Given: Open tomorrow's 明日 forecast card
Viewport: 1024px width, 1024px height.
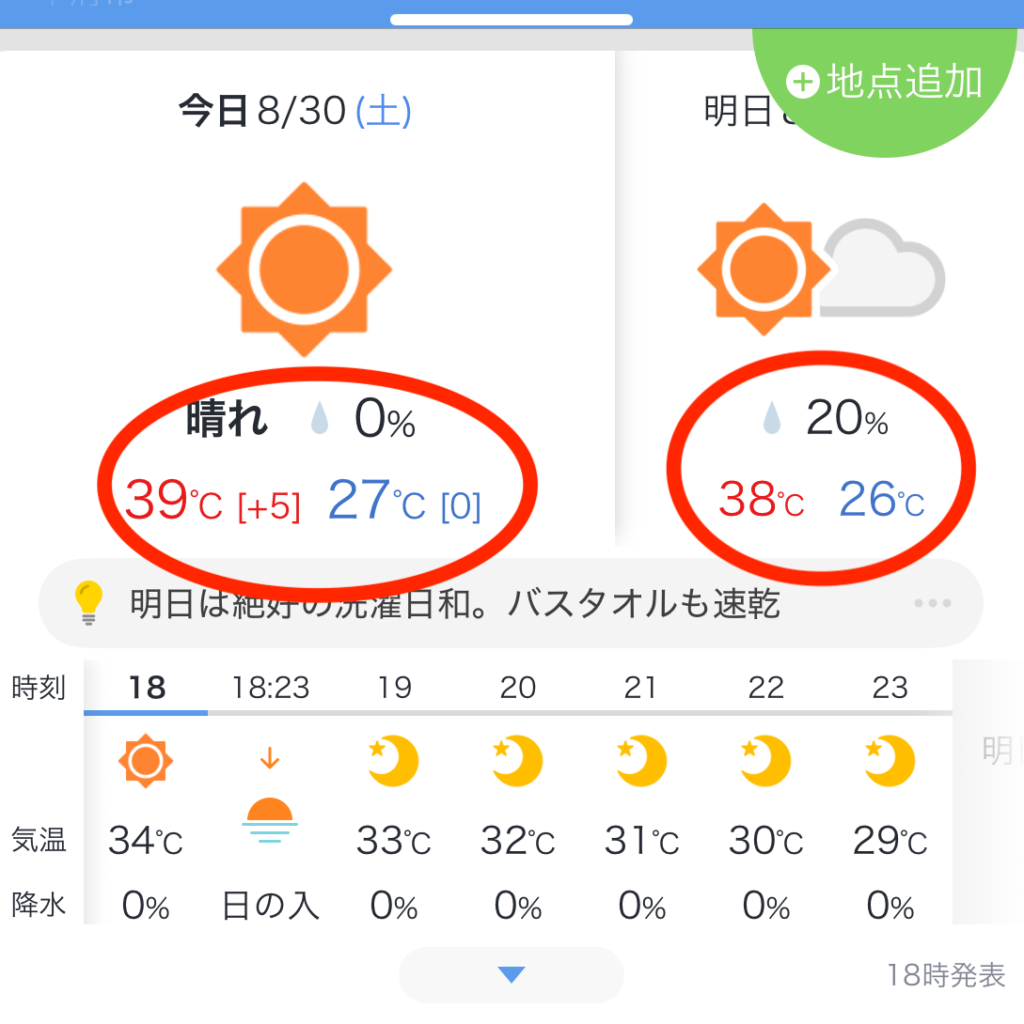Looking at the screenshot, I should pos(820,320).
